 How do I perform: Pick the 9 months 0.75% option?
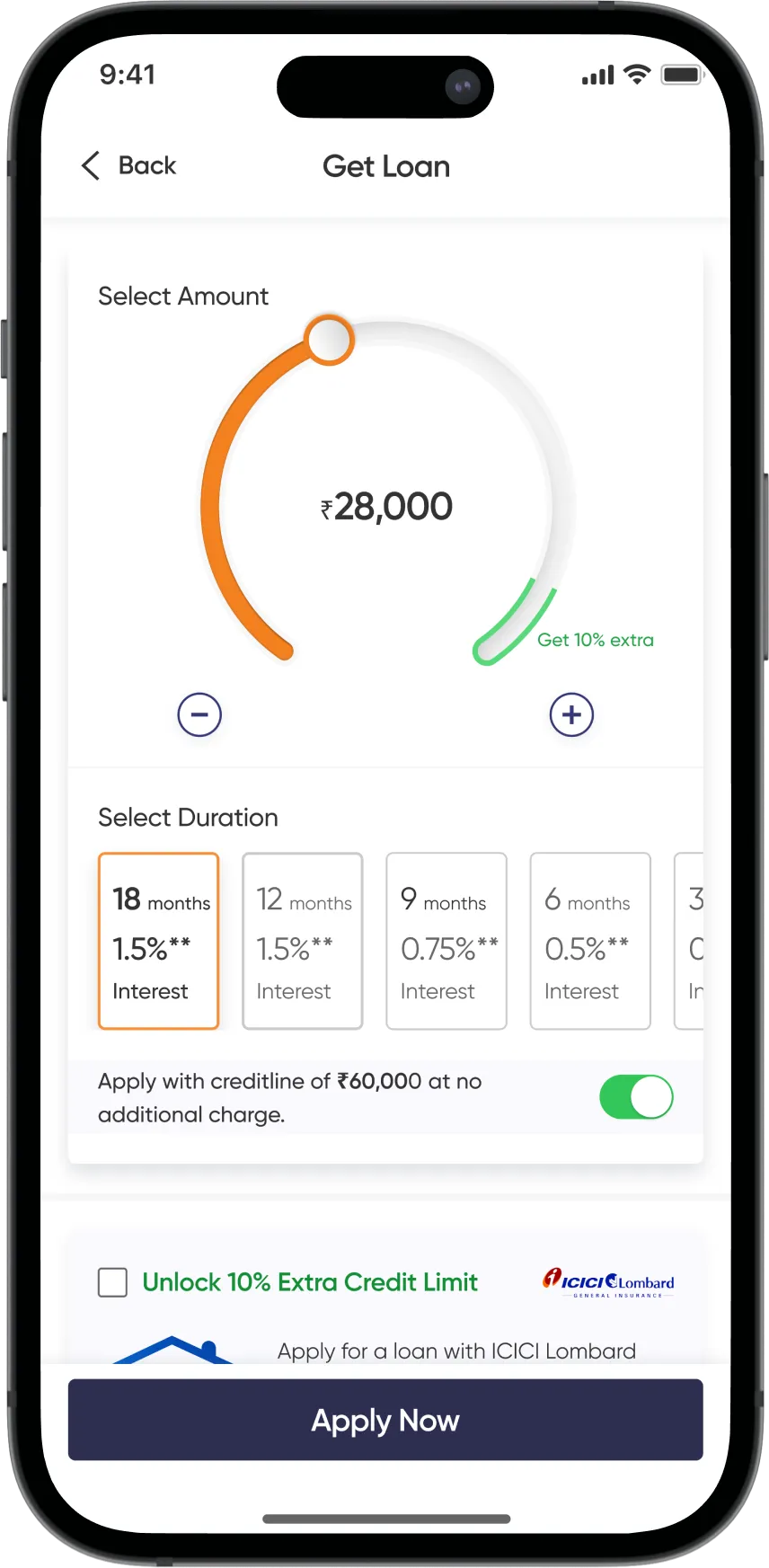tap(446, 941)
